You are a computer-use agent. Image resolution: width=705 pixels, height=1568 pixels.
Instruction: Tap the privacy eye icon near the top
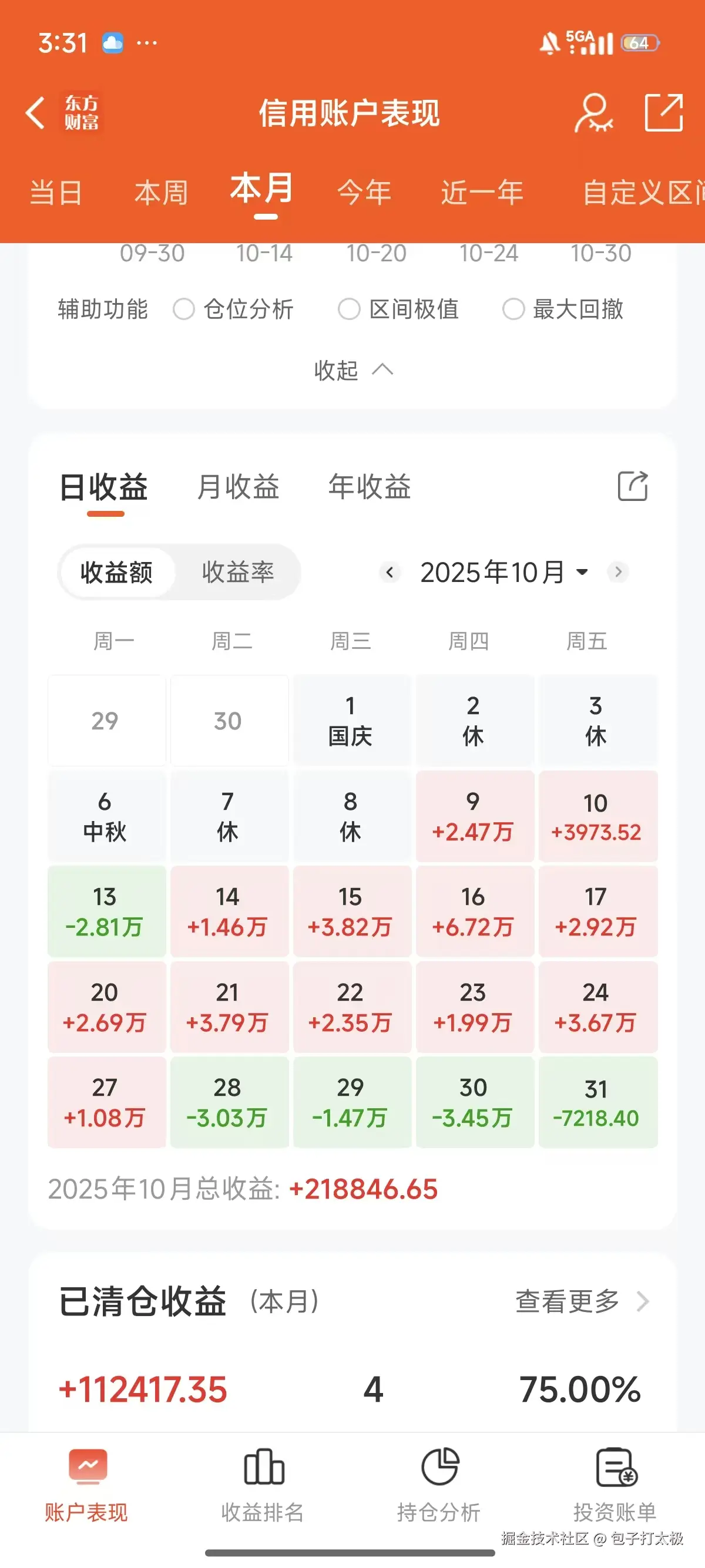pyautogui.click(x=593, y=113)
